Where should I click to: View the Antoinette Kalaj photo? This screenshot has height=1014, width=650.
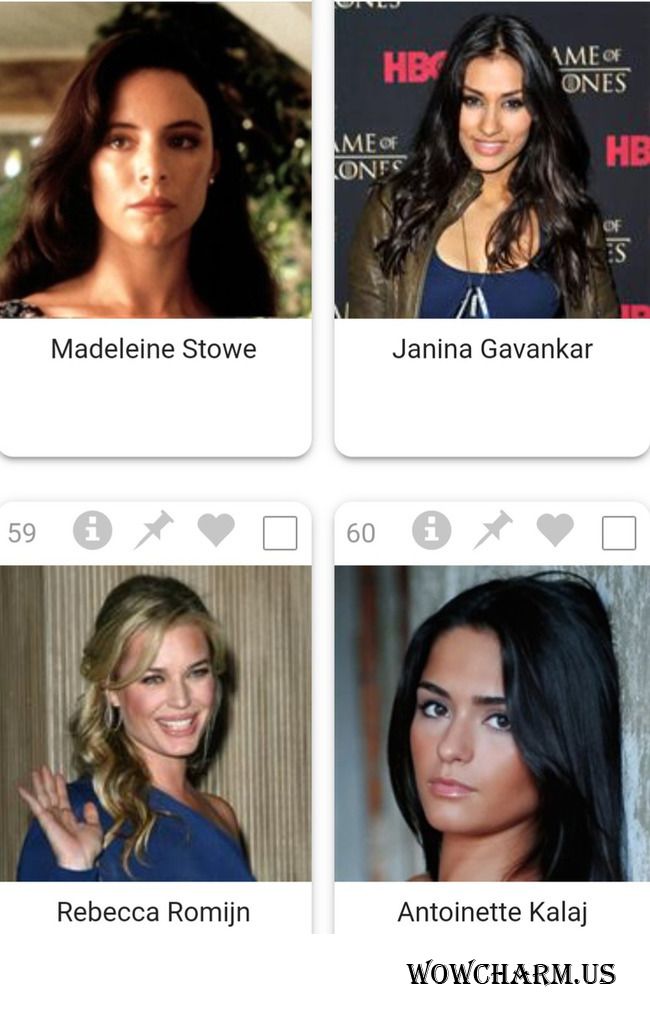tap(492, 723)
